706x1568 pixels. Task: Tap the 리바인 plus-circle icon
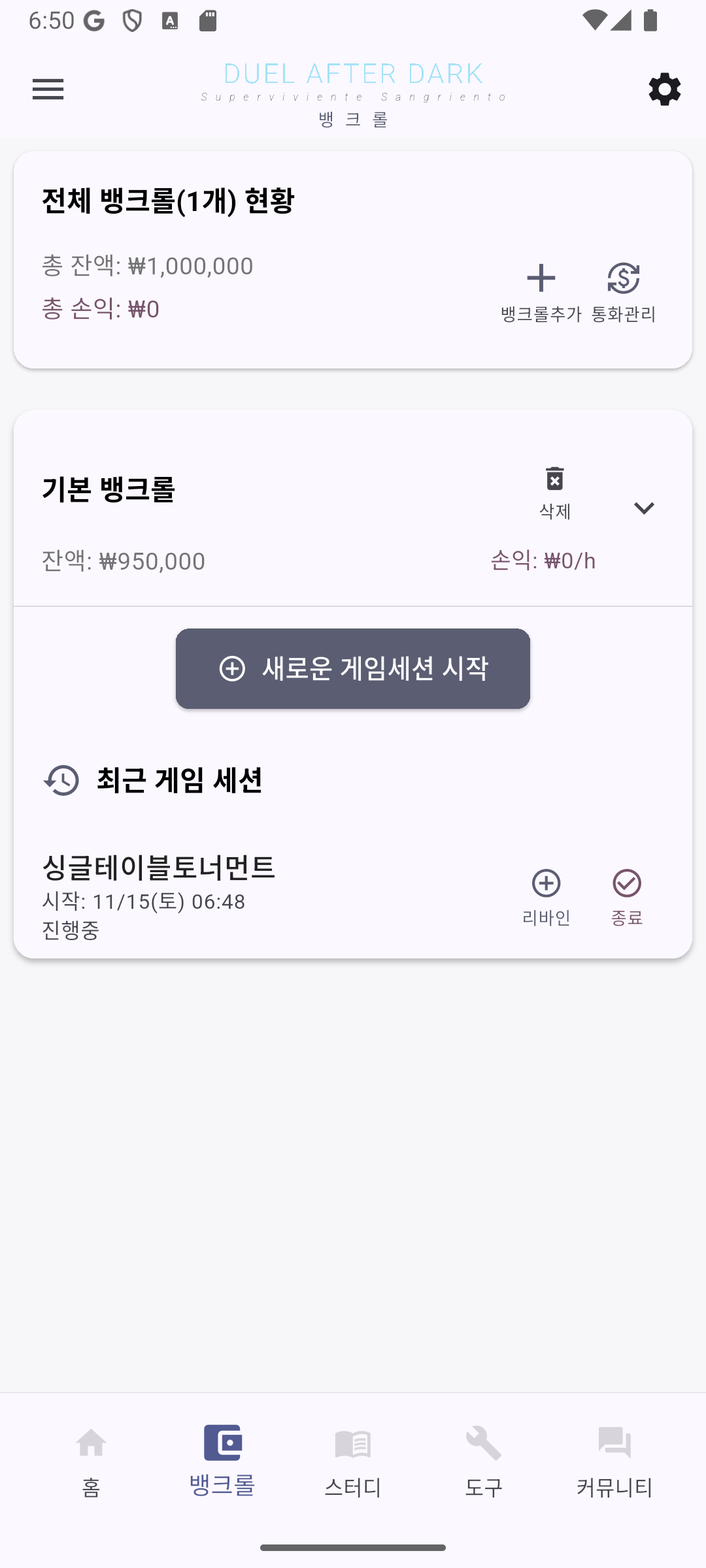(x=546, y=884)
